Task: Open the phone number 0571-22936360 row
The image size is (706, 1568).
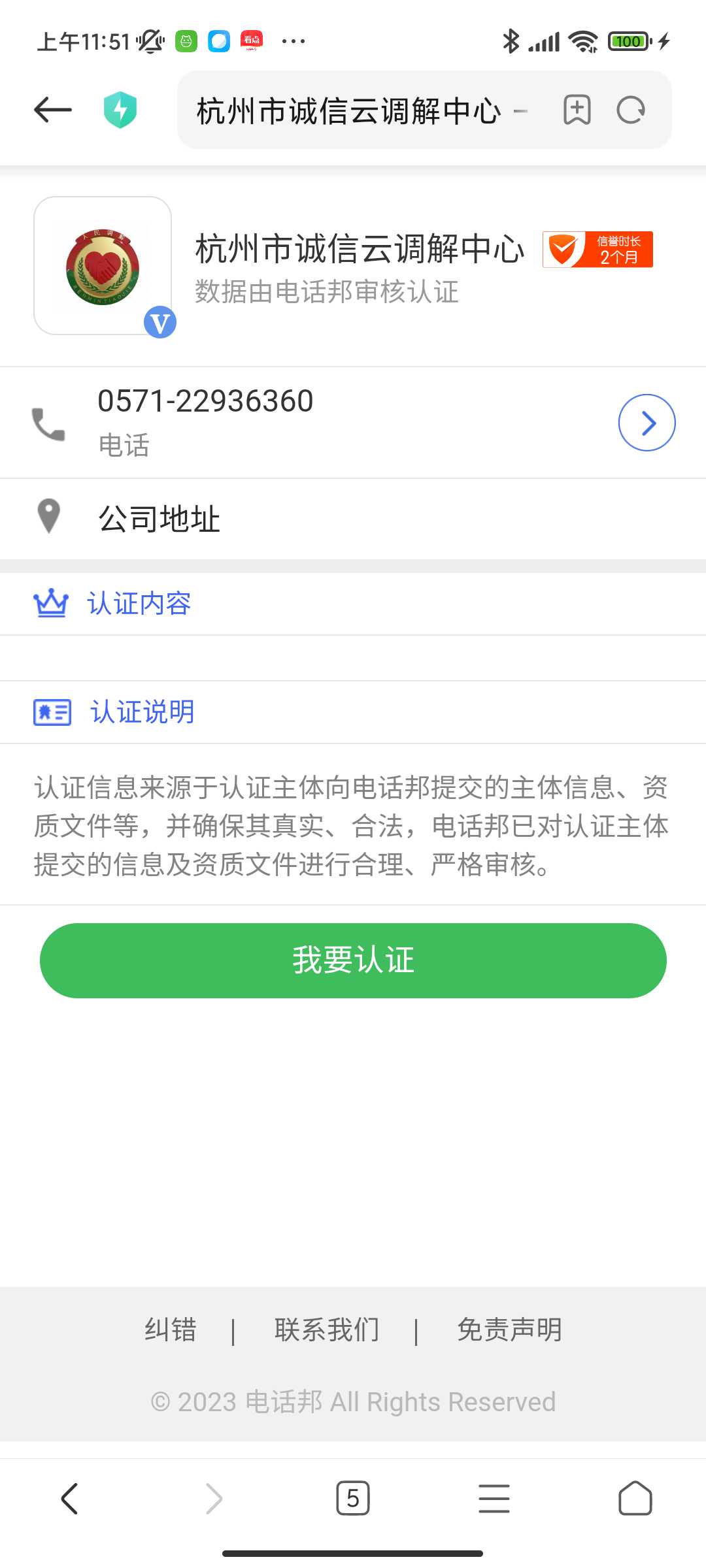Action: click(x=353, y=422)
